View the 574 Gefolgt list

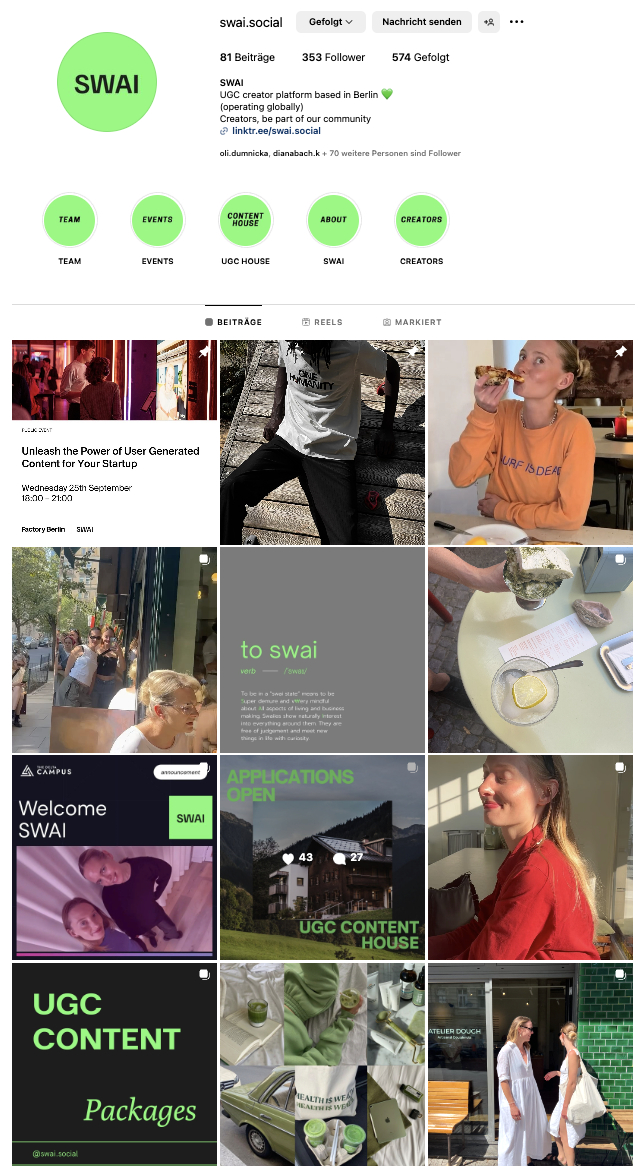[x=420, y=58]
